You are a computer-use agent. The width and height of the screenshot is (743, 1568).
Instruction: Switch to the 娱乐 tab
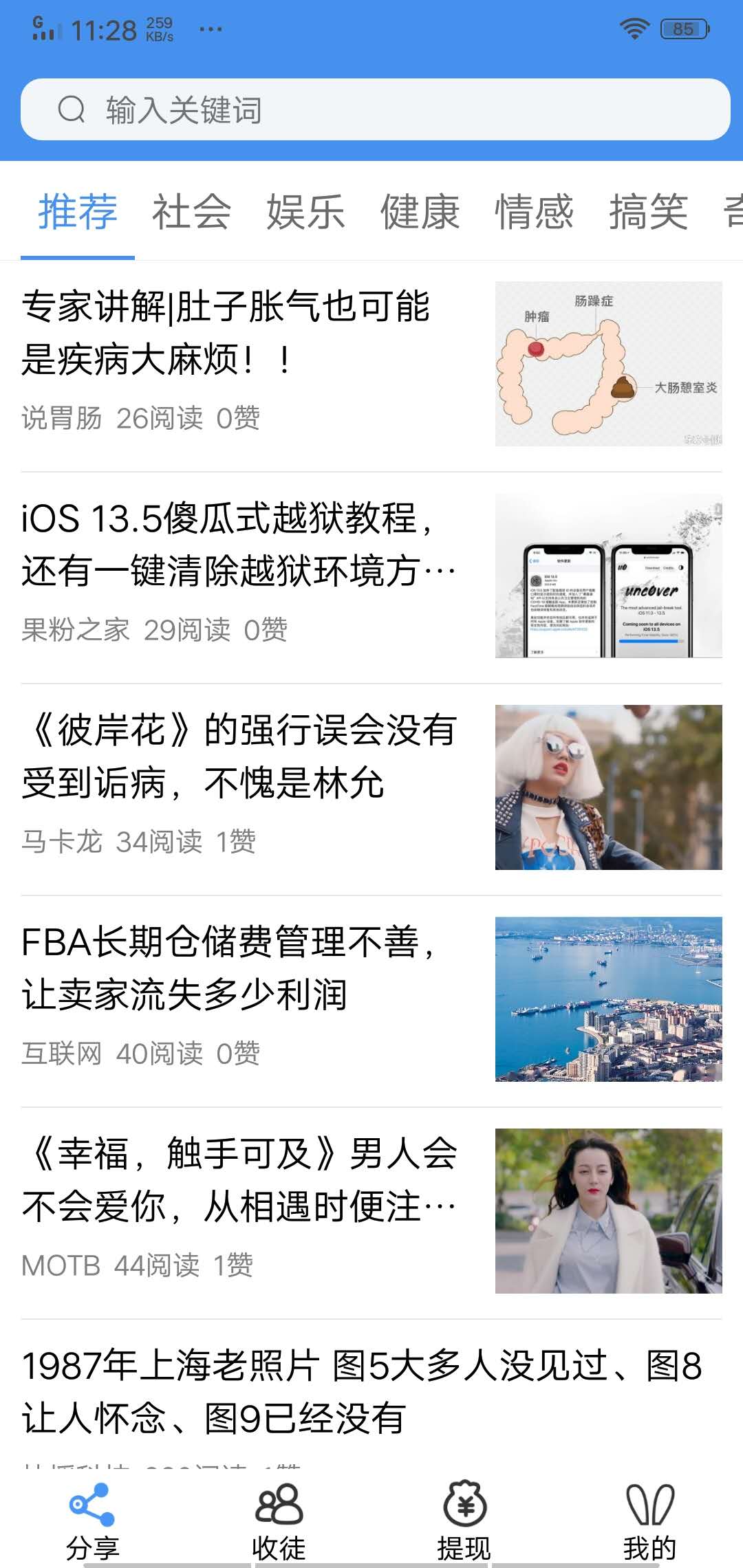pos(305,212)
